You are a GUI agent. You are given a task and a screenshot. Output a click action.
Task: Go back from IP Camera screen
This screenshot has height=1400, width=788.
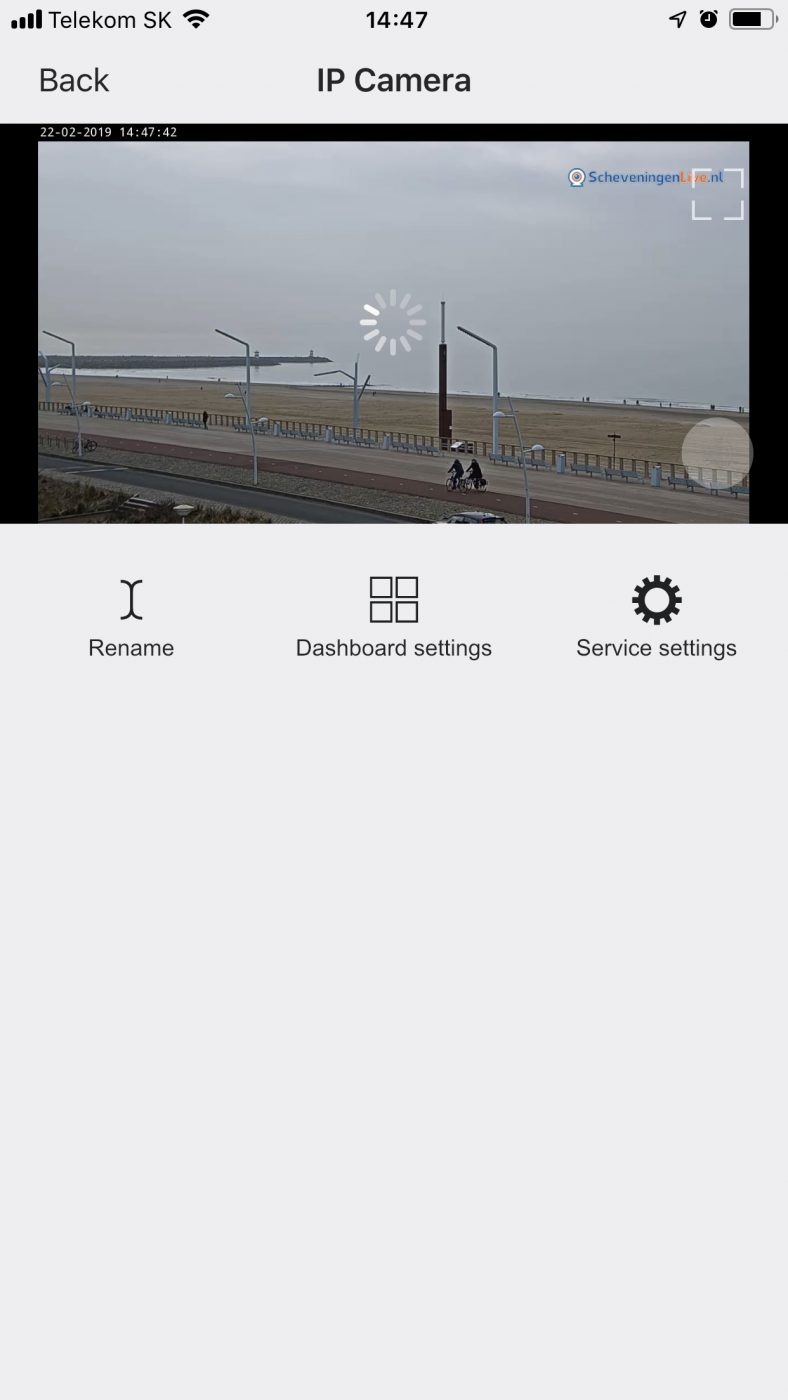click(x=74, y=80)
